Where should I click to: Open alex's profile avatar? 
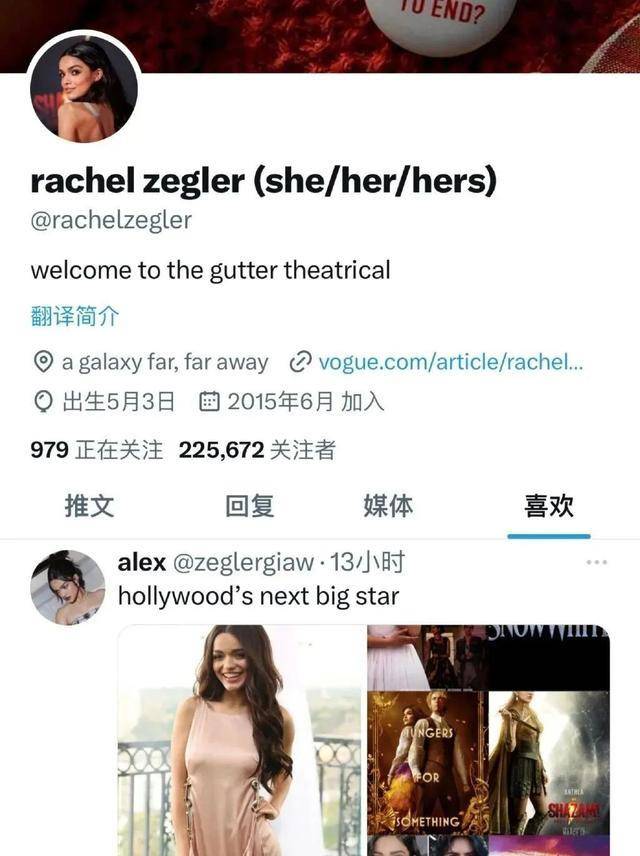point(68,587)
